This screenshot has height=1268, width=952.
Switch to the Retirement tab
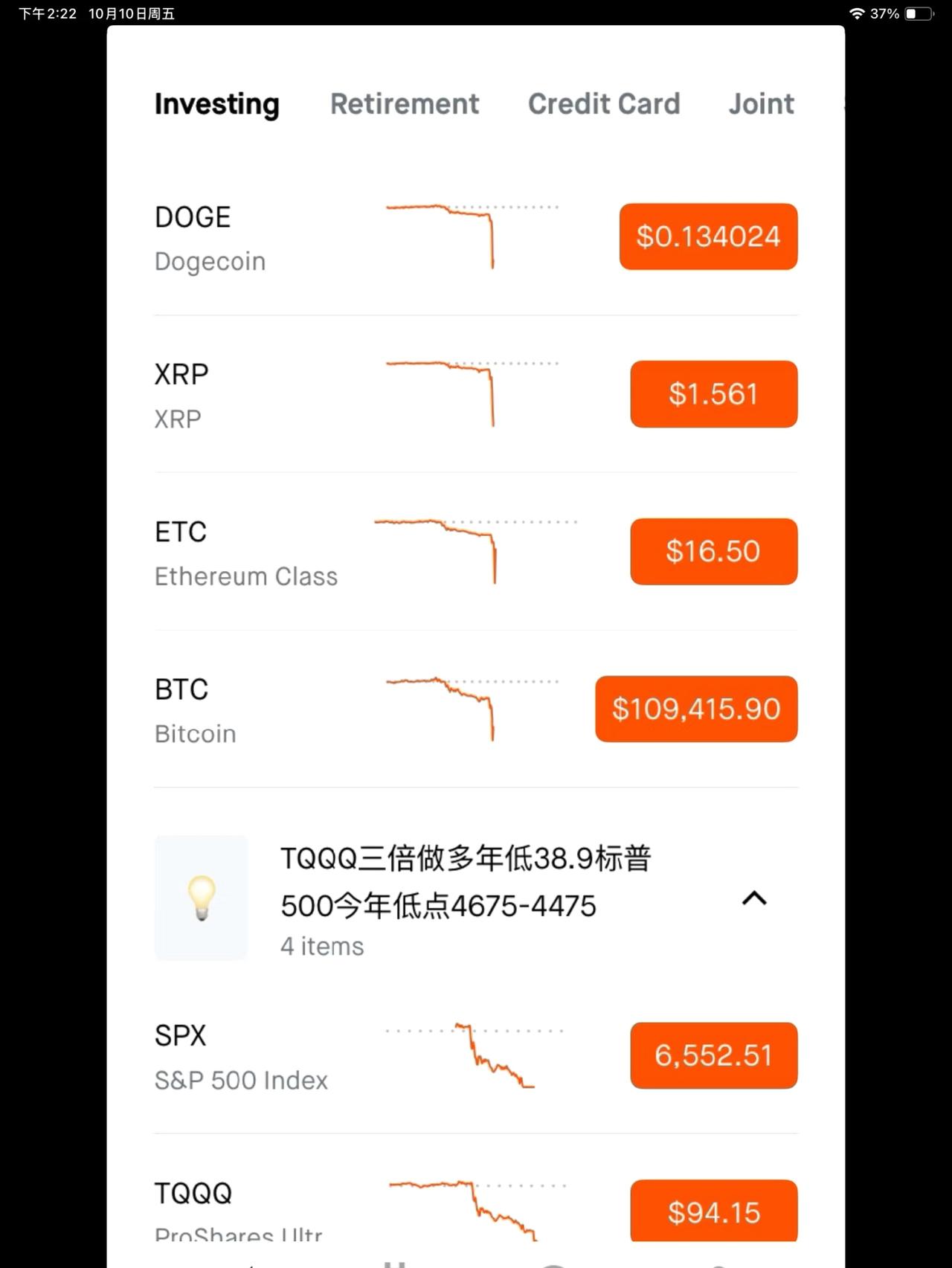coord(405,104)
